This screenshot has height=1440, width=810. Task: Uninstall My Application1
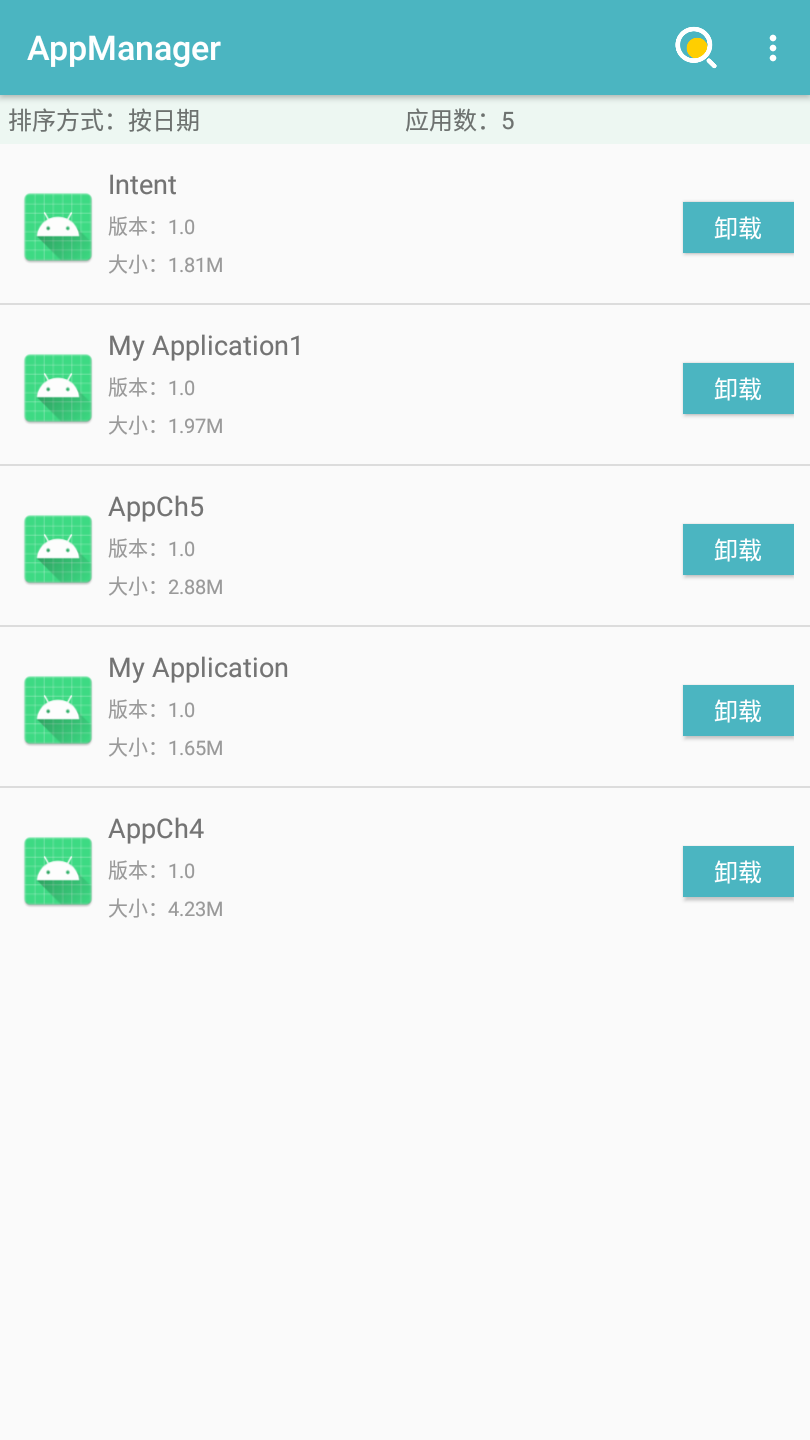click(x=738, y=389)
